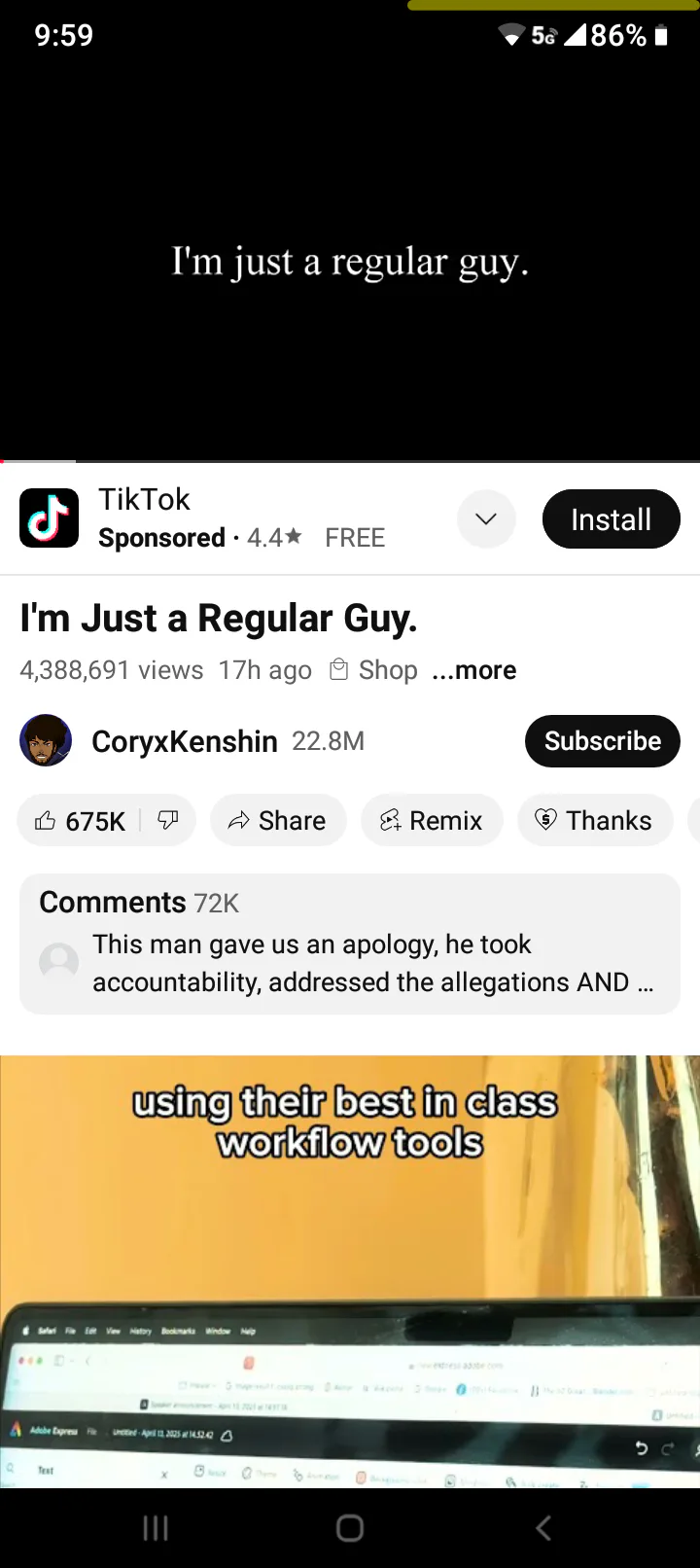The height and width of the screenshot is (1568, 700).
Task: Open the workflow tools video below
Action: [x=350, y=1271]
